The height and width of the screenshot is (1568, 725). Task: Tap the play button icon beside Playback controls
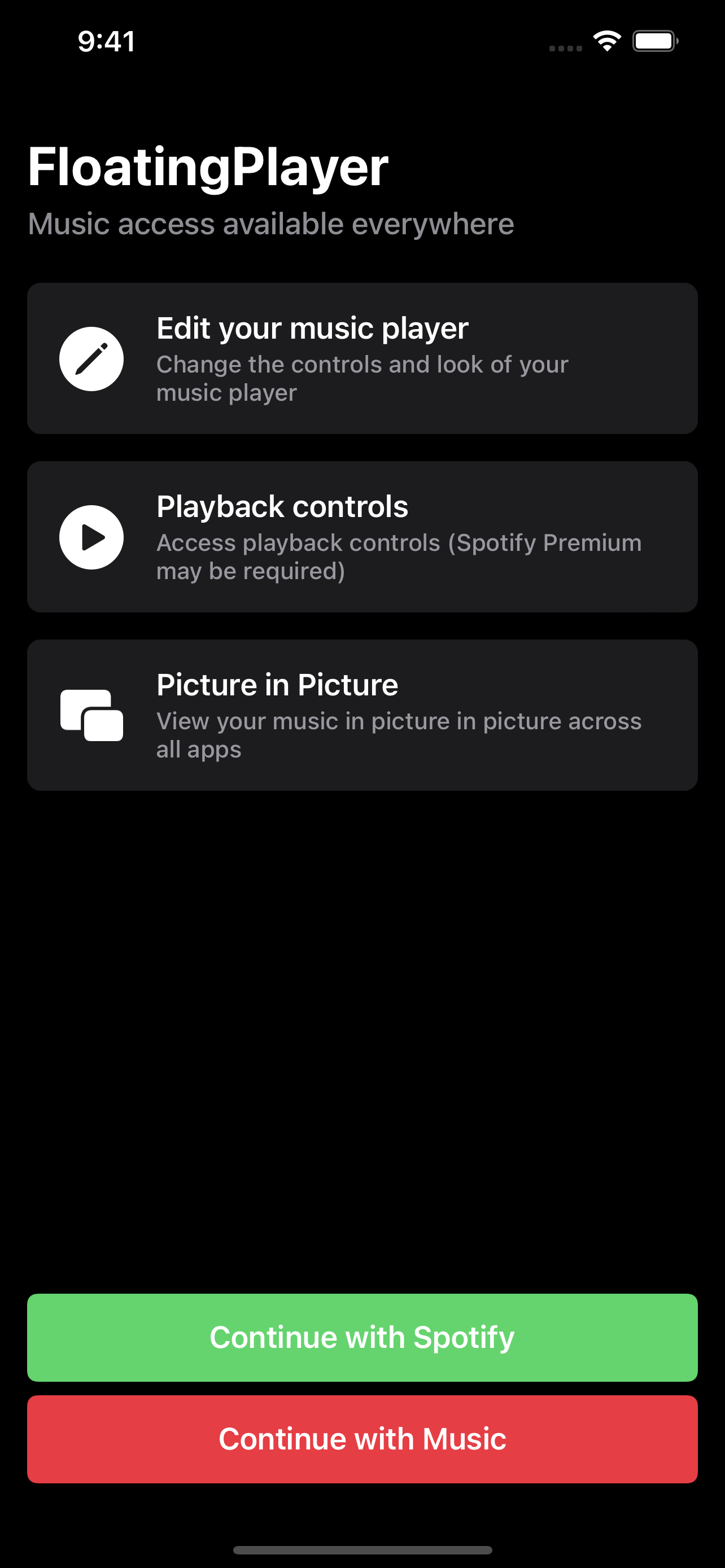(91, 536)
